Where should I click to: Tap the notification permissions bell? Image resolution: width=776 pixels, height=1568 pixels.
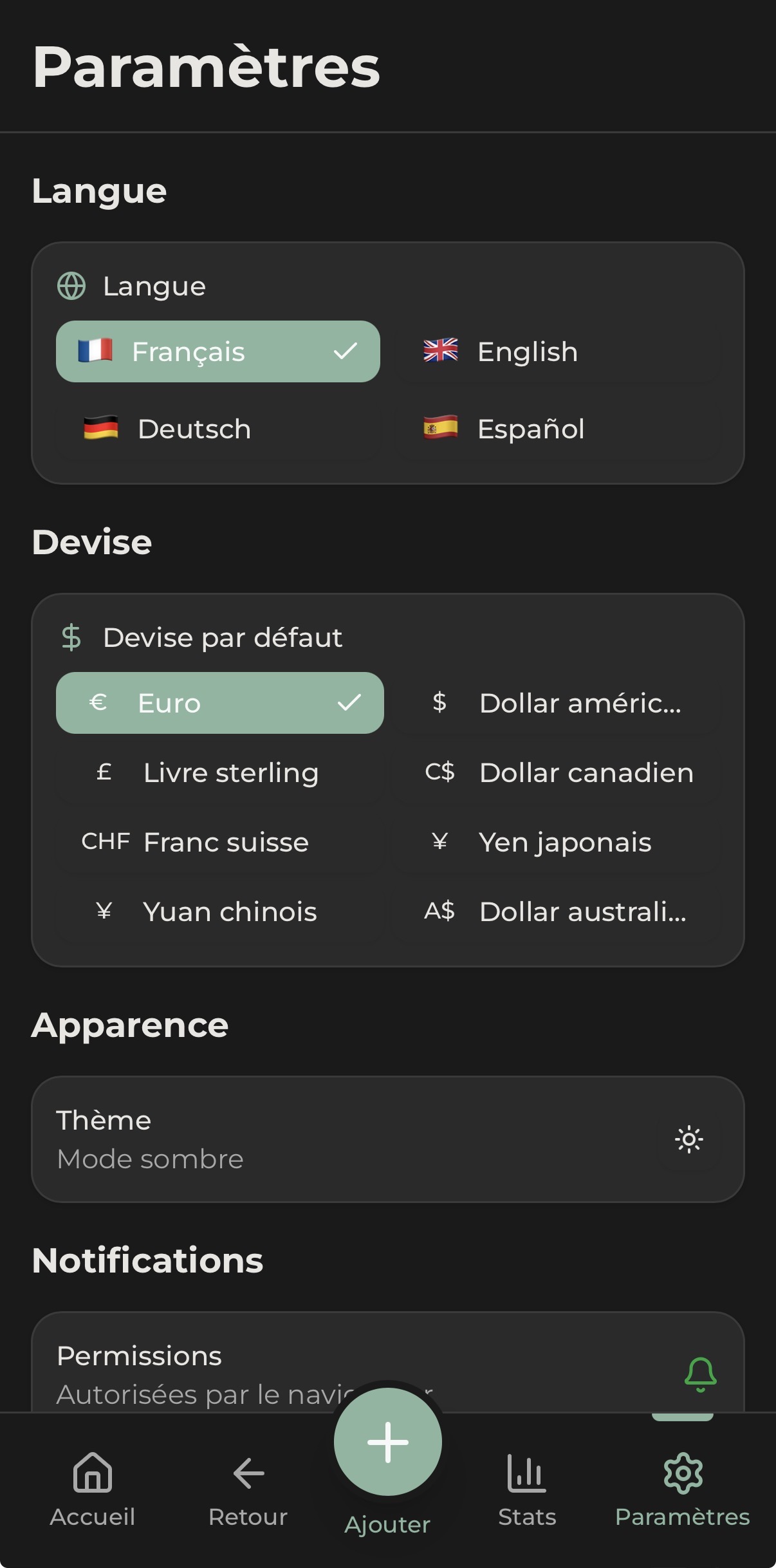(700, 1374)
